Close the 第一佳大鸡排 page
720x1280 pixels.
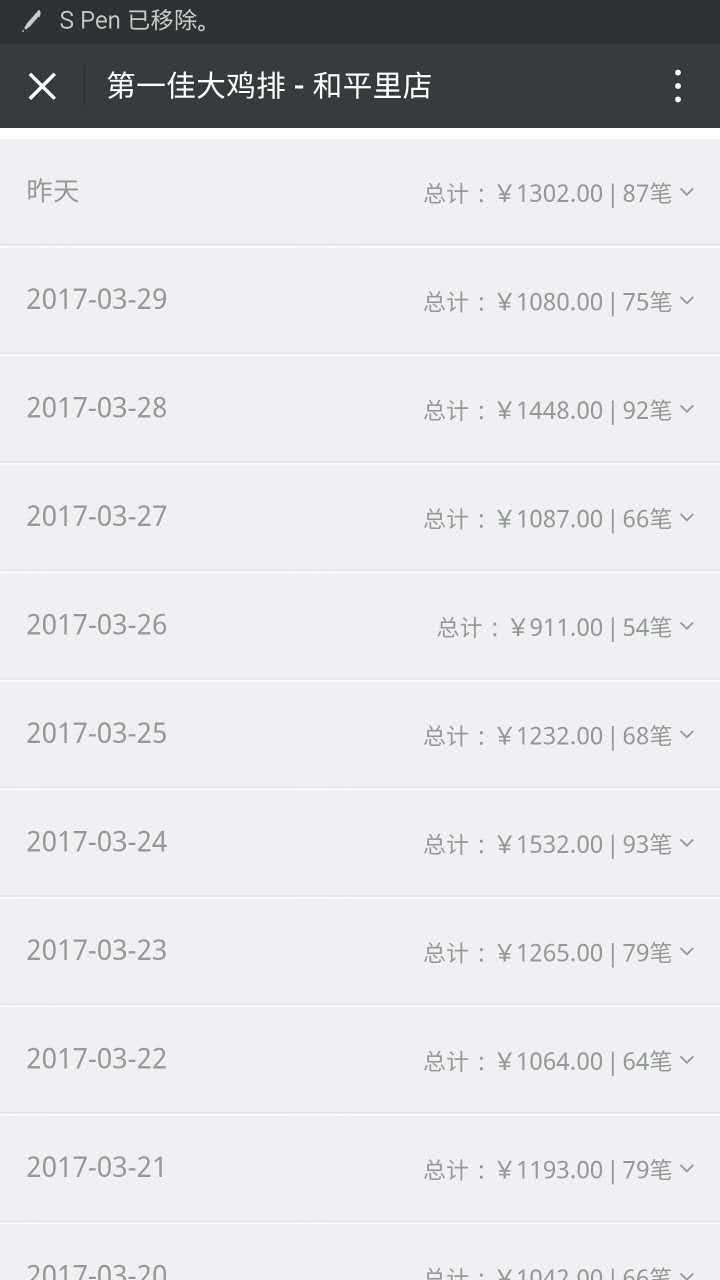[x=42, y=86]
